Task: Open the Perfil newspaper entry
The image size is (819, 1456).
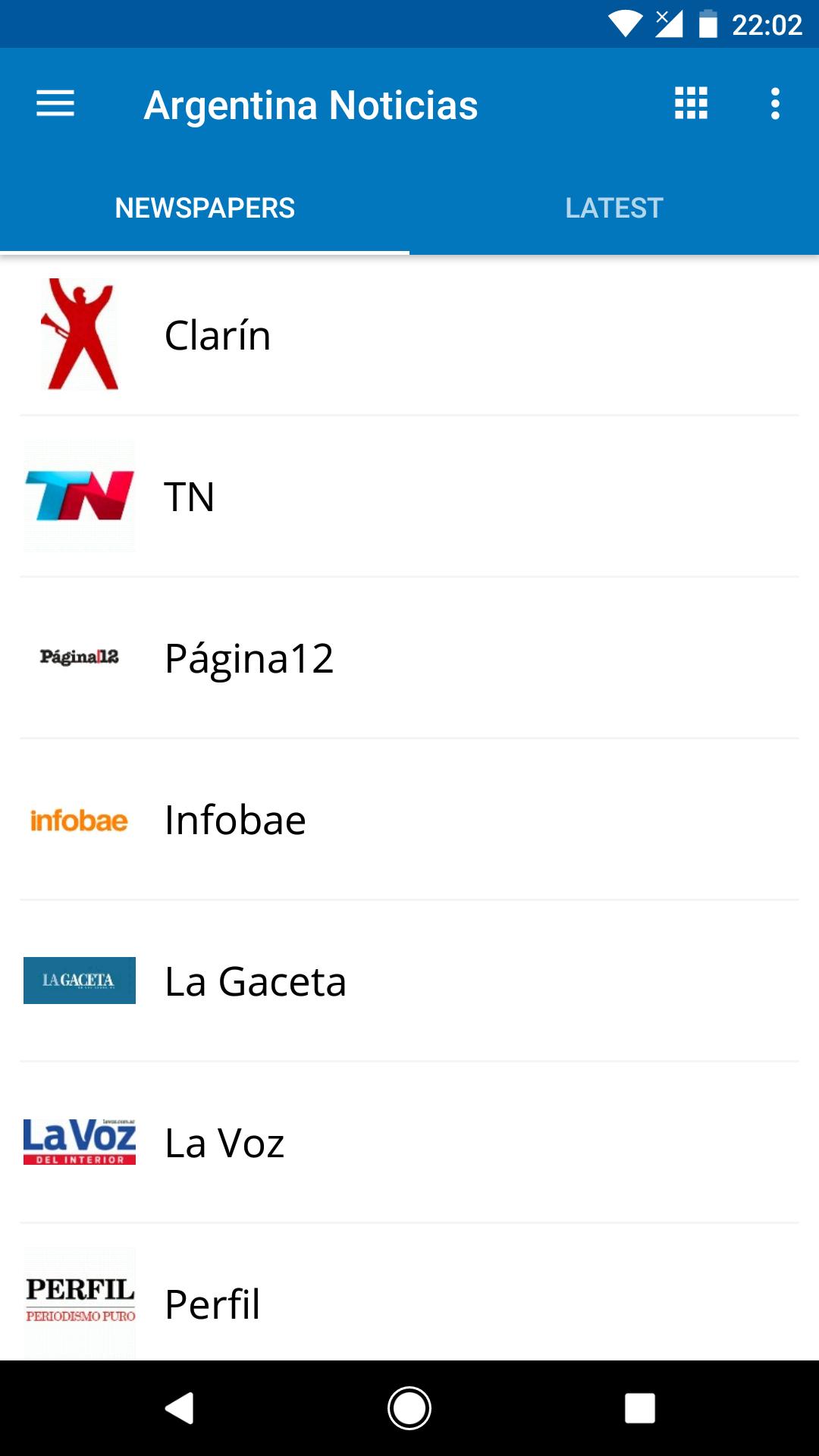Action: 409,1302
